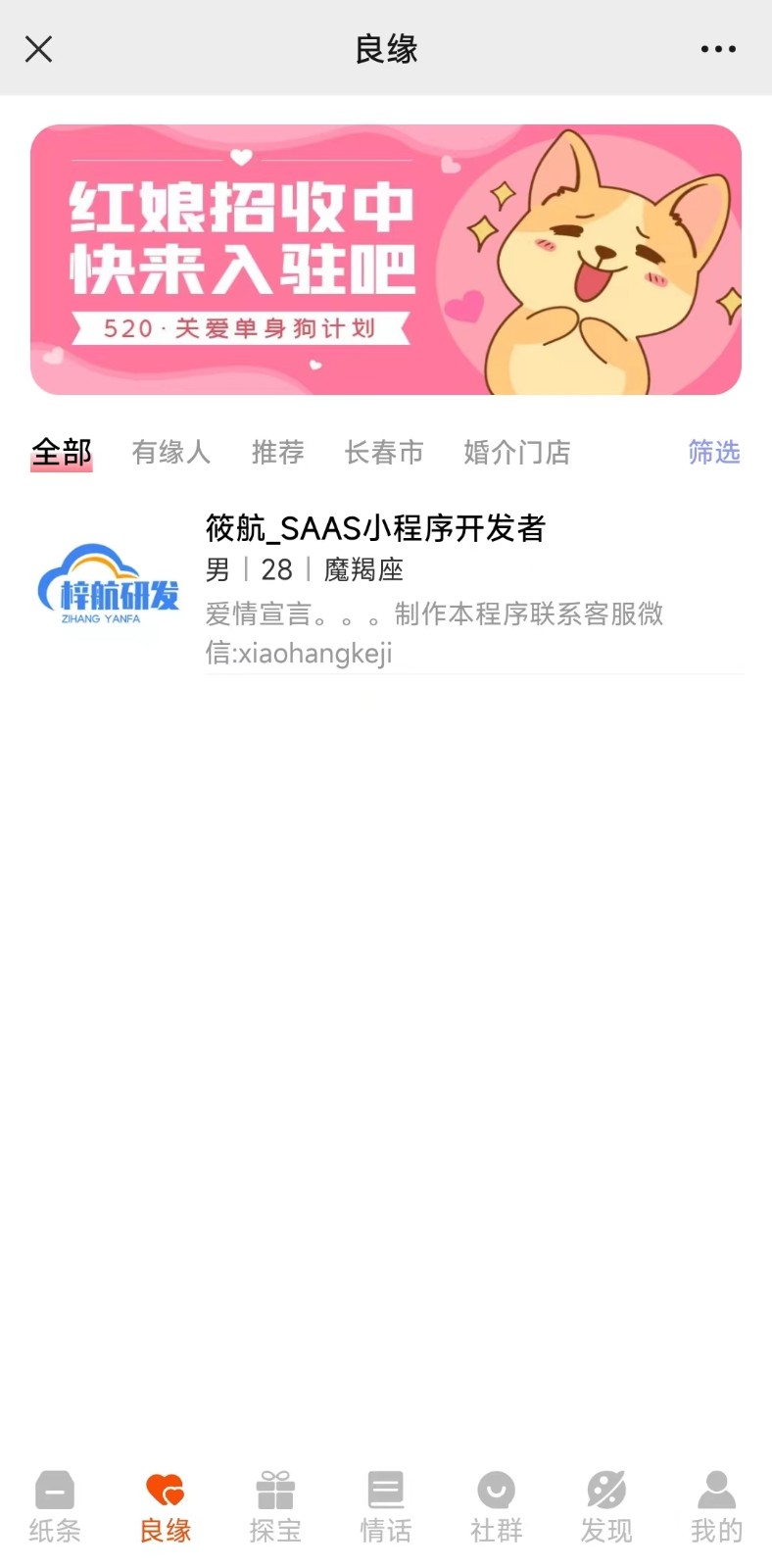Screen dimensions: 772x1568
Task: Go to the 纸条 tab
Action: (x=55, y=1506)
